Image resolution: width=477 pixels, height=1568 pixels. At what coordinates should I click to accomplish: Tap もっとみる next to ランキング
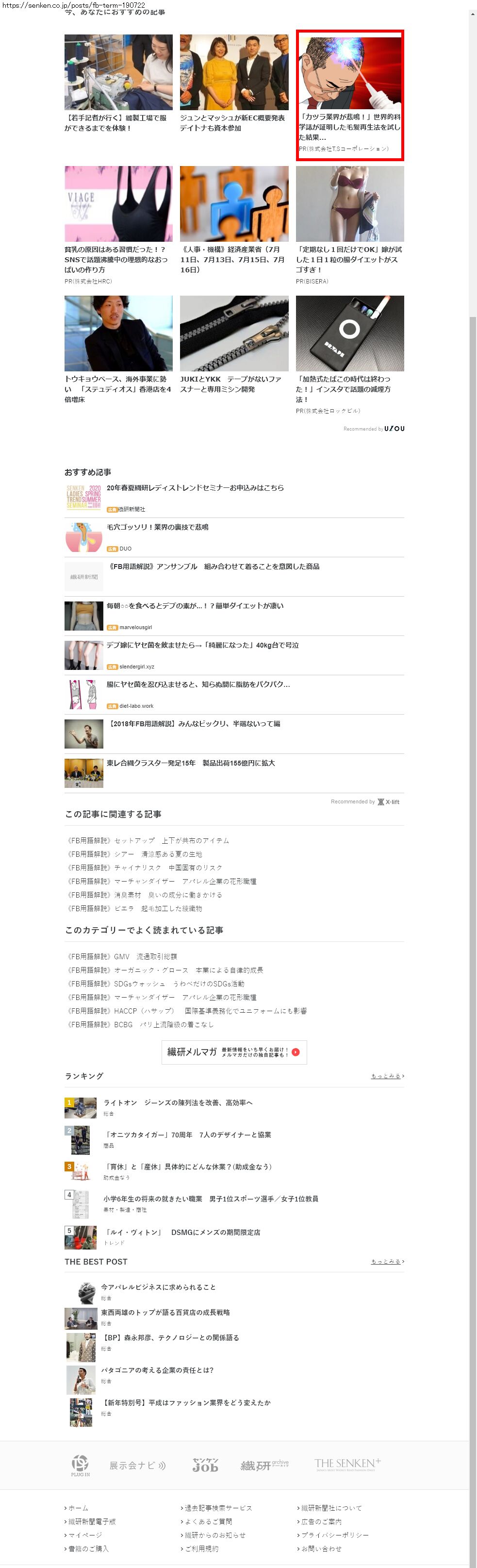coord(387,1076)
